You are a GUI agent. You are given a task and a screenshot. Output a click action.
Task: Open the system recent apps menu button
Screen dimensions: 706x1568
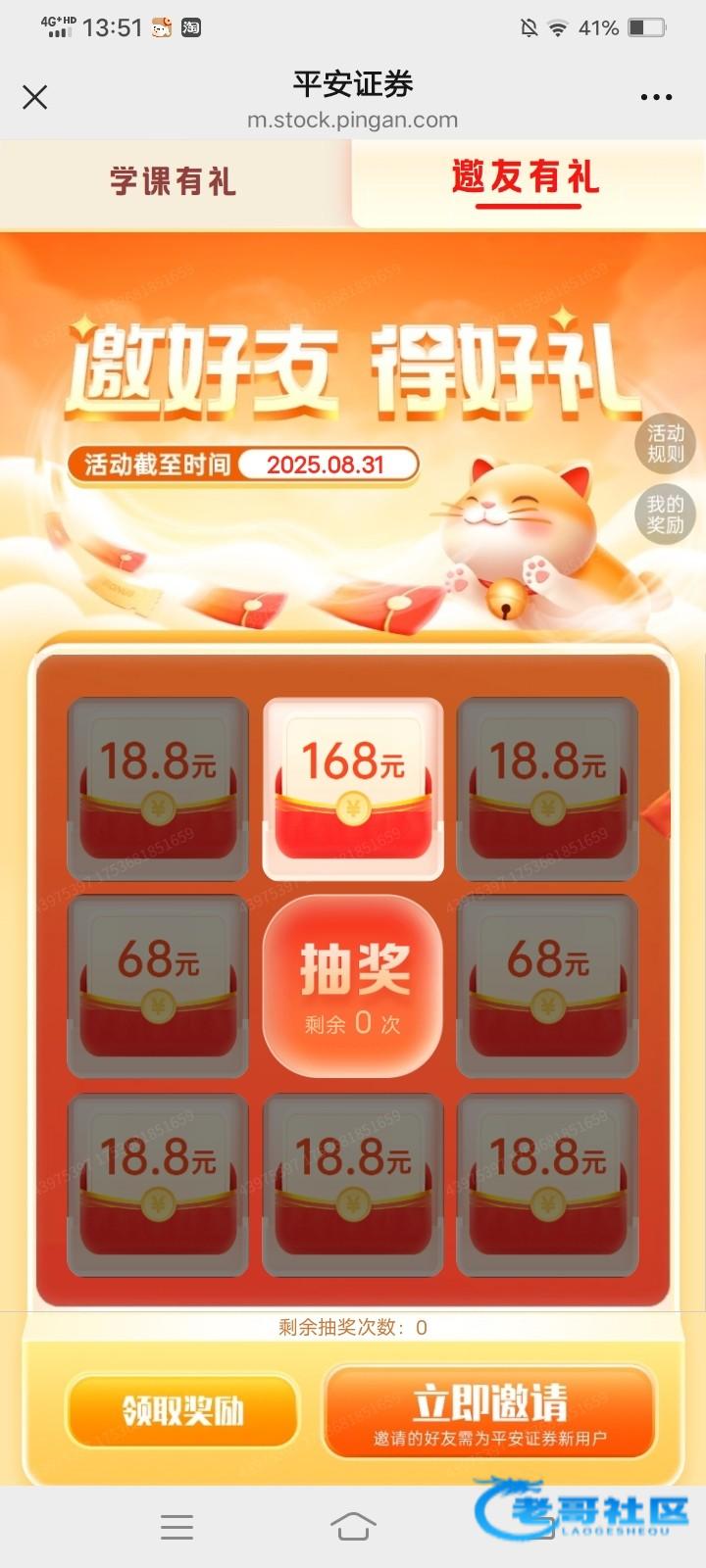point(176,1526)
